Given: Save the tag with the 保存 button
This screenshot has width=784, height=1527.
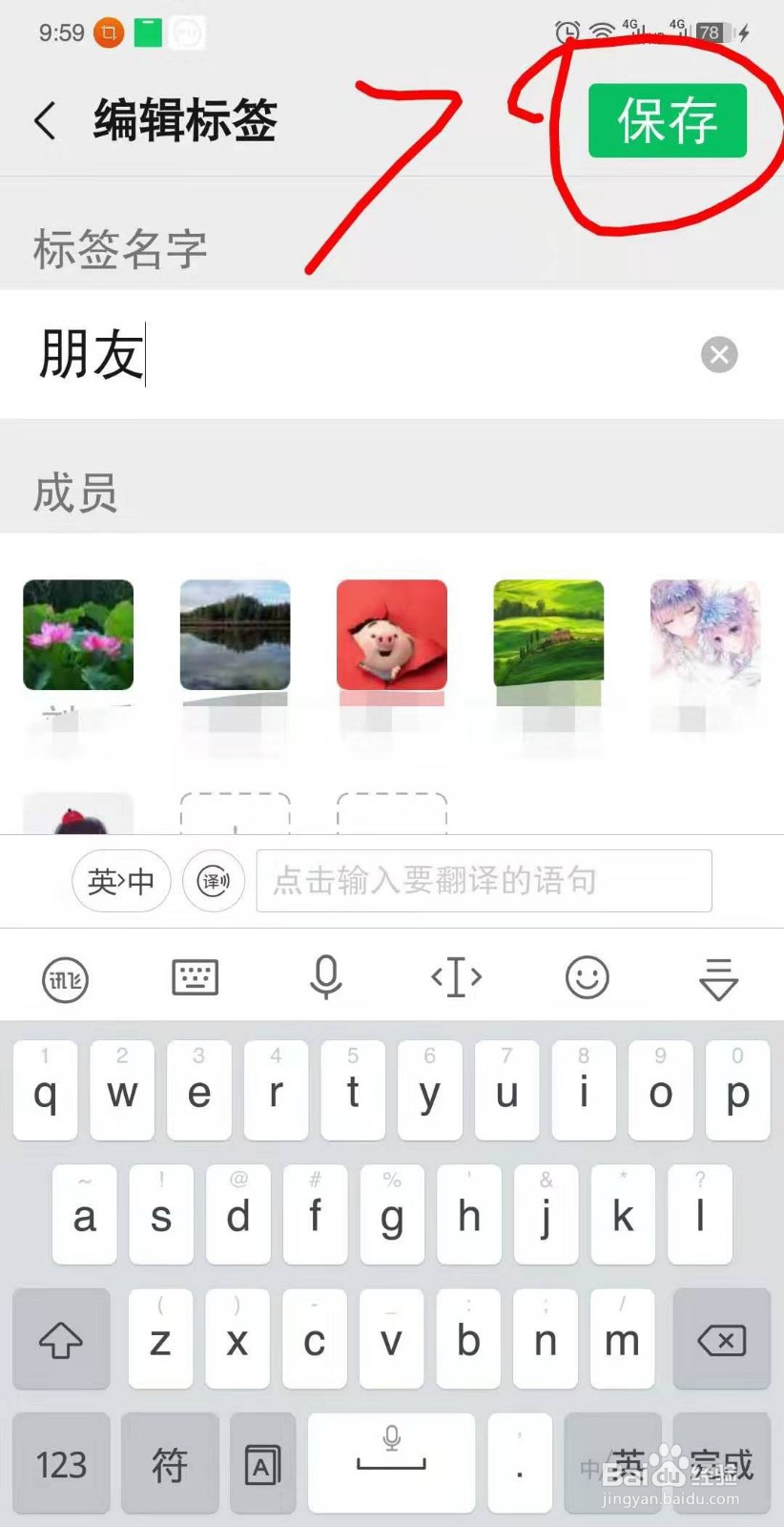Looking at the screenshot, I should point(668,121).
